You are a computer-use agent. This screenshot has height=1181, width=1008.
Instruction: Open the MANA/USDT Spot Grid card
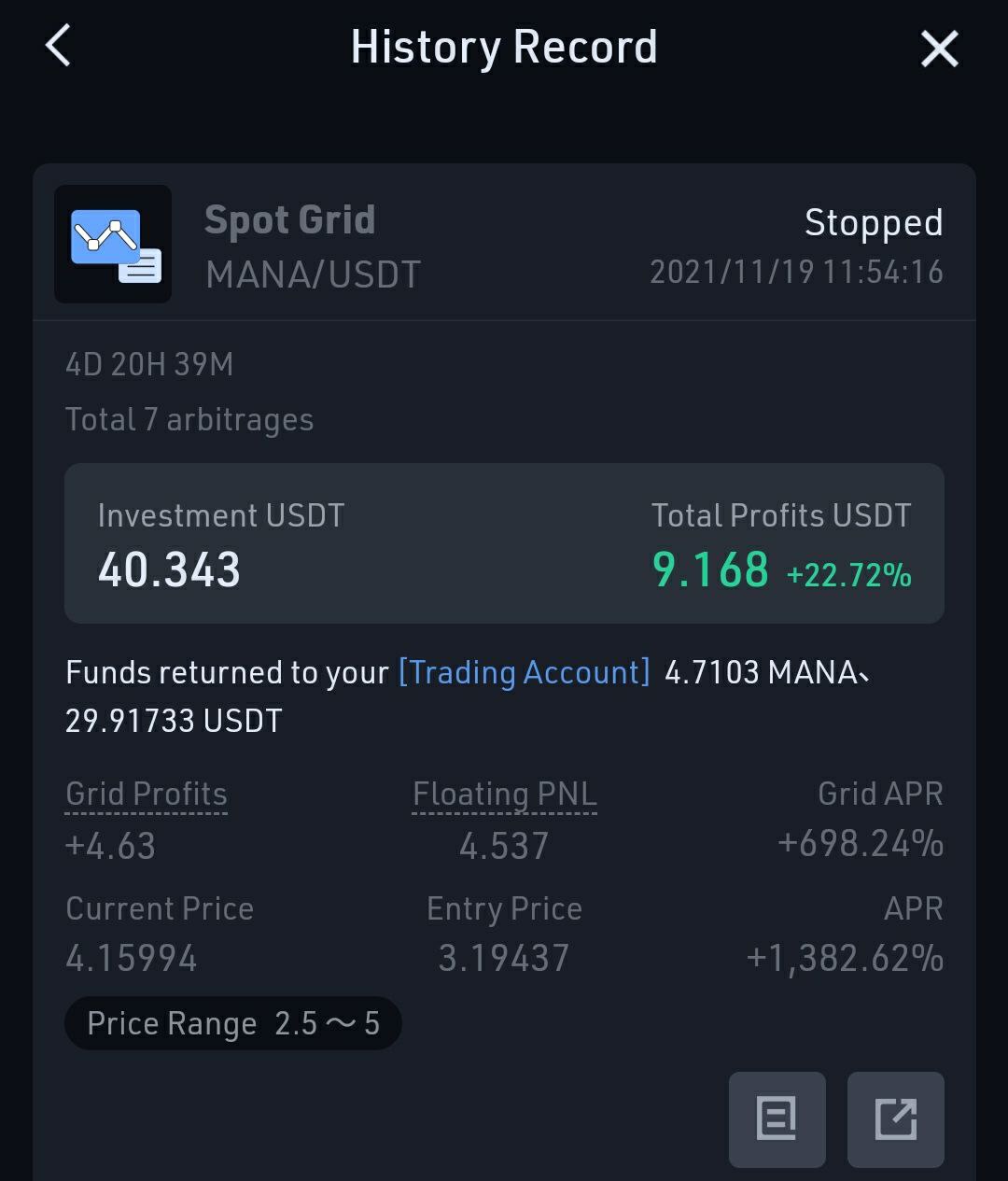coord(504,245)
